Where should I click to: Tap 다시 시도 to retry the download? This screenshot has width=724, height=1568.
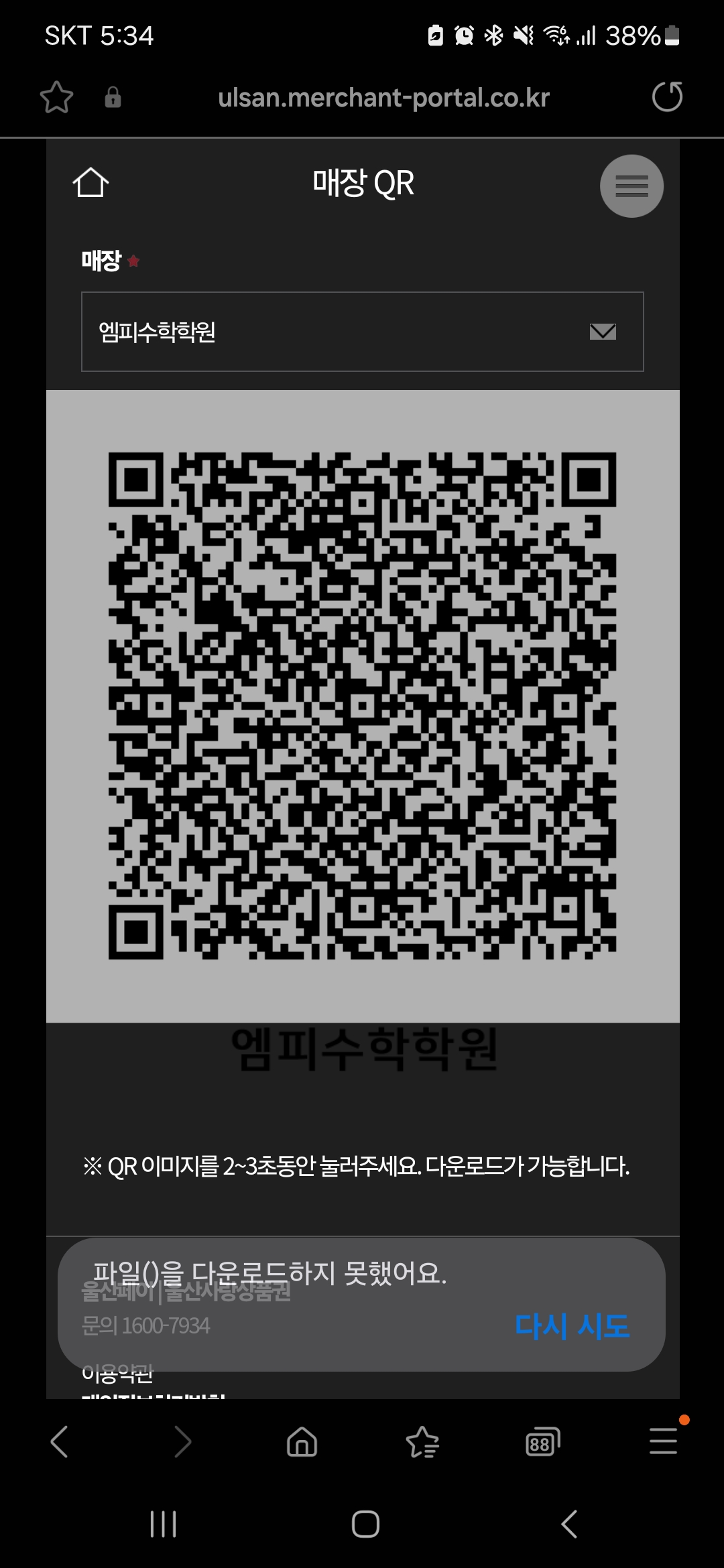[572, 1326]
